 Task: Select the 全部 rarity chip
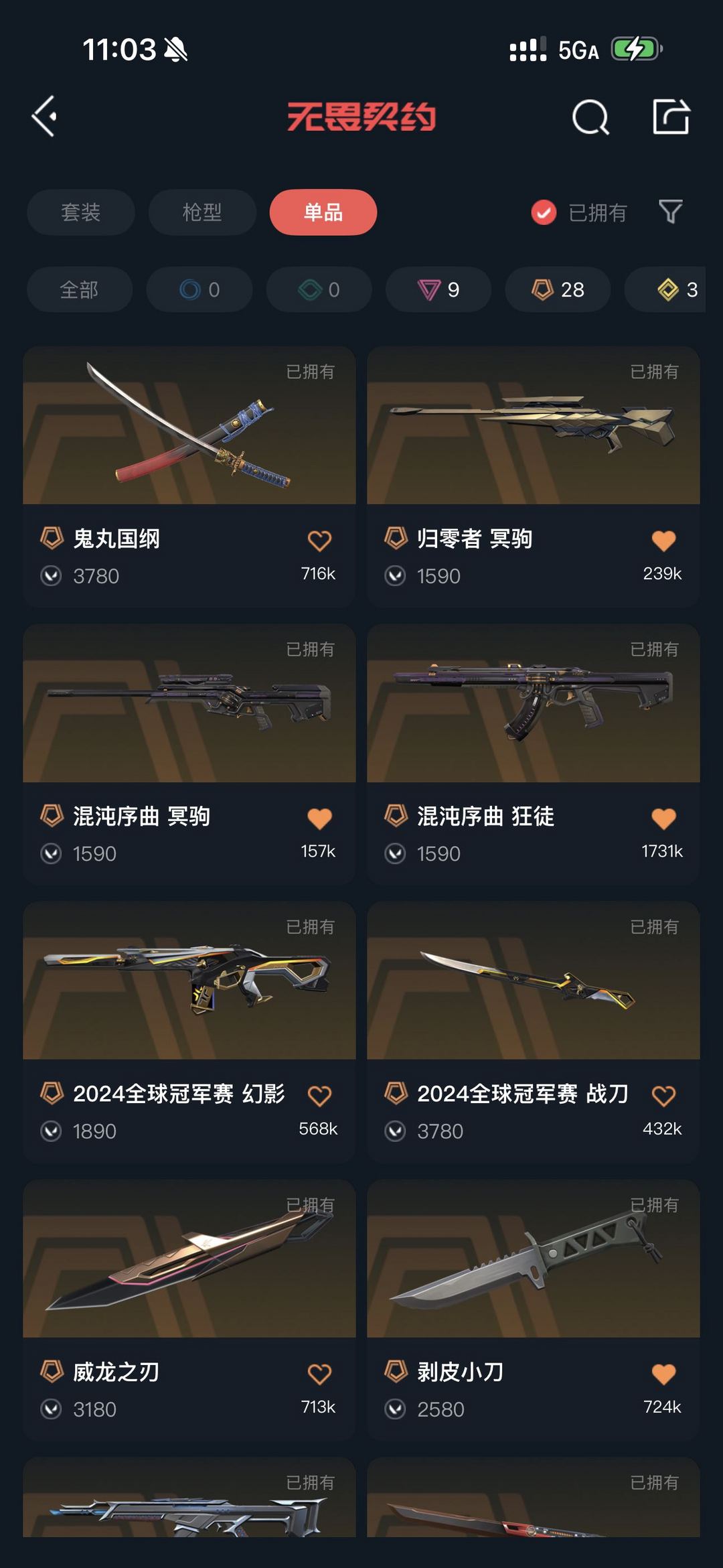(80, 289)
